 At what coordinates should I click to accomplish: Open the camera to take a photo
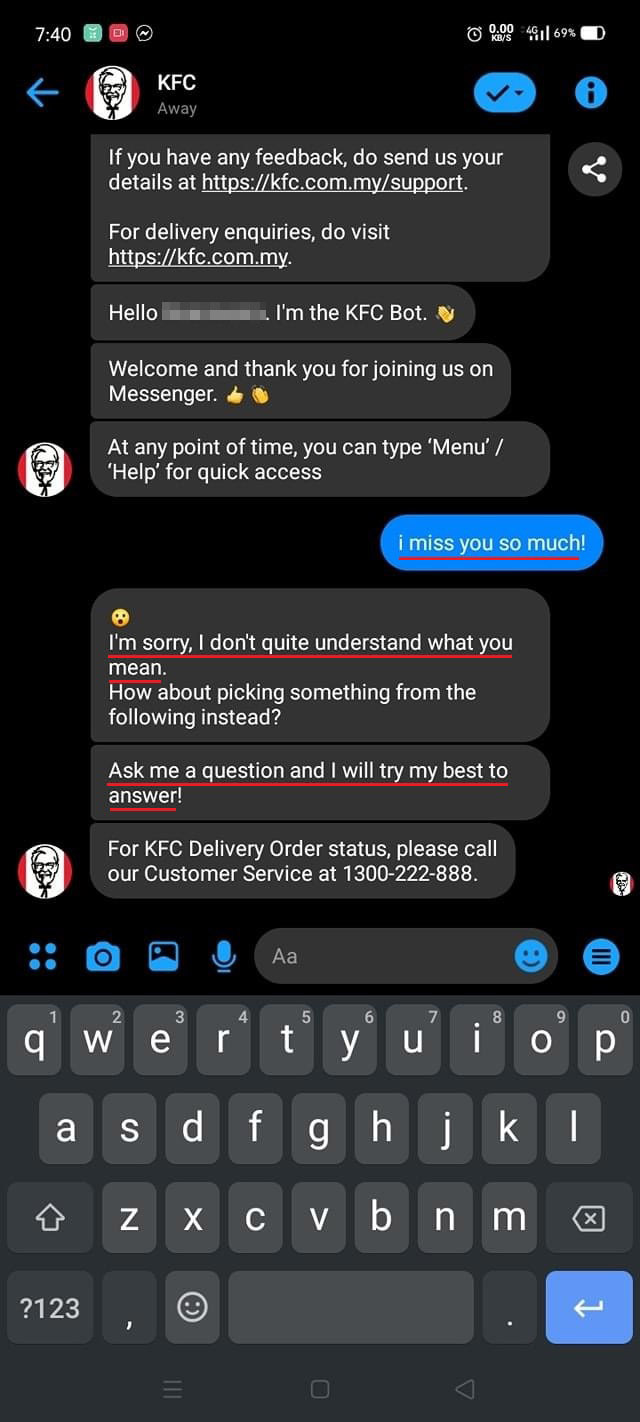pyautogui.click(x=103, y=957)
